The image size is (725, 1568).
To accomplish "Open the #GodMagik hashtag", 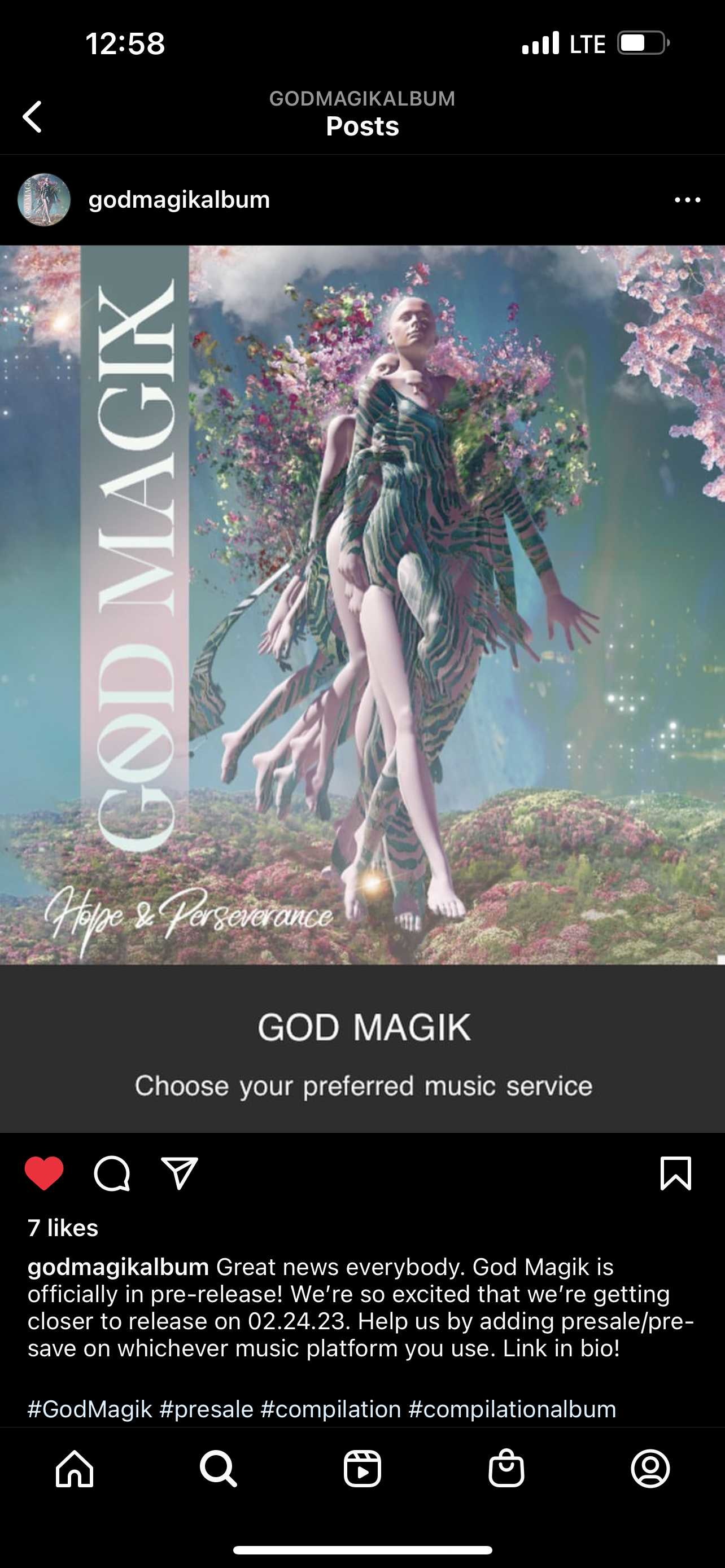I will pyautogui.click(x=90, y=1409).
